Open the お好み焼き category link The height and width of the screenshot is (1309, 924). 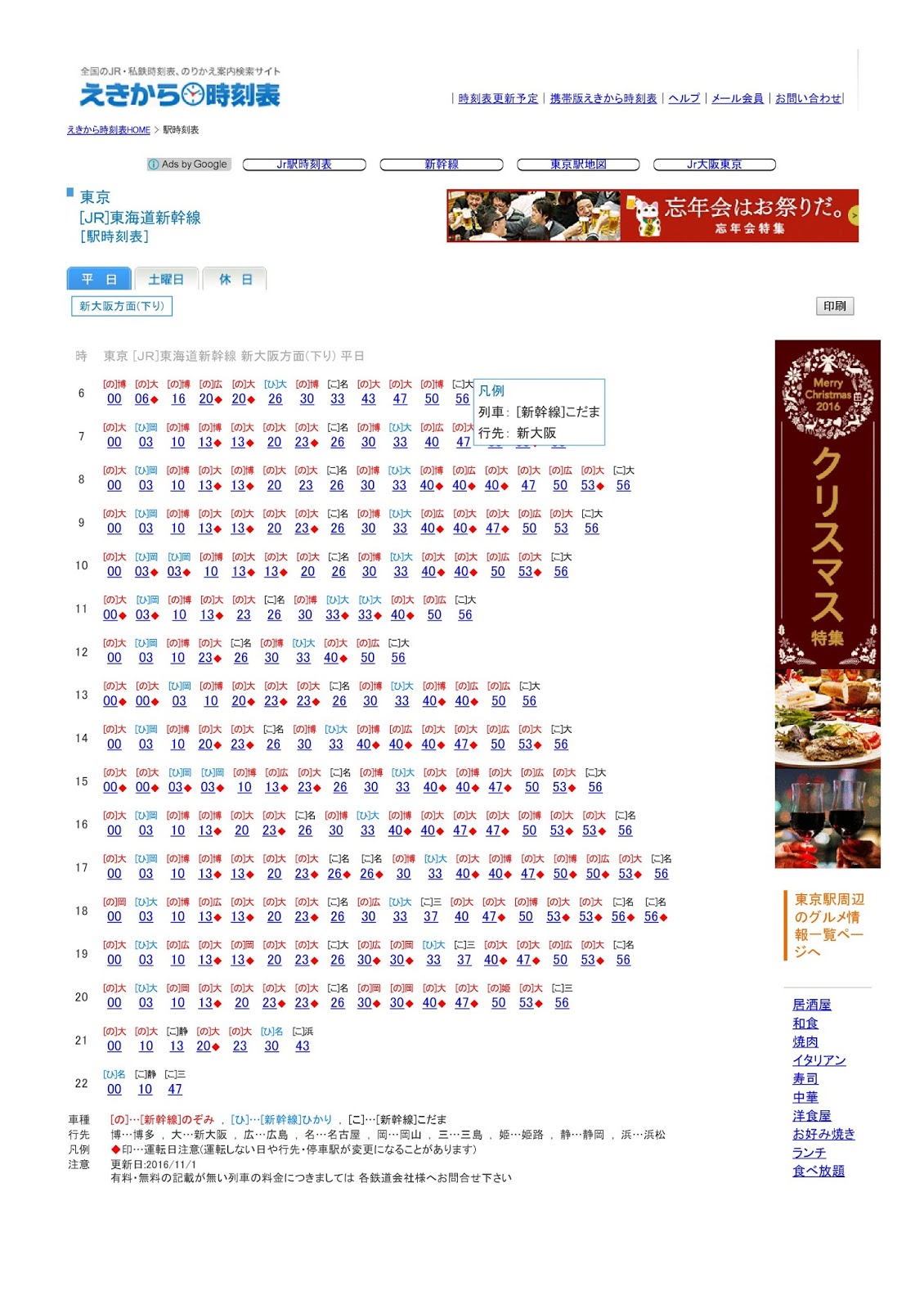[823, 1134]
